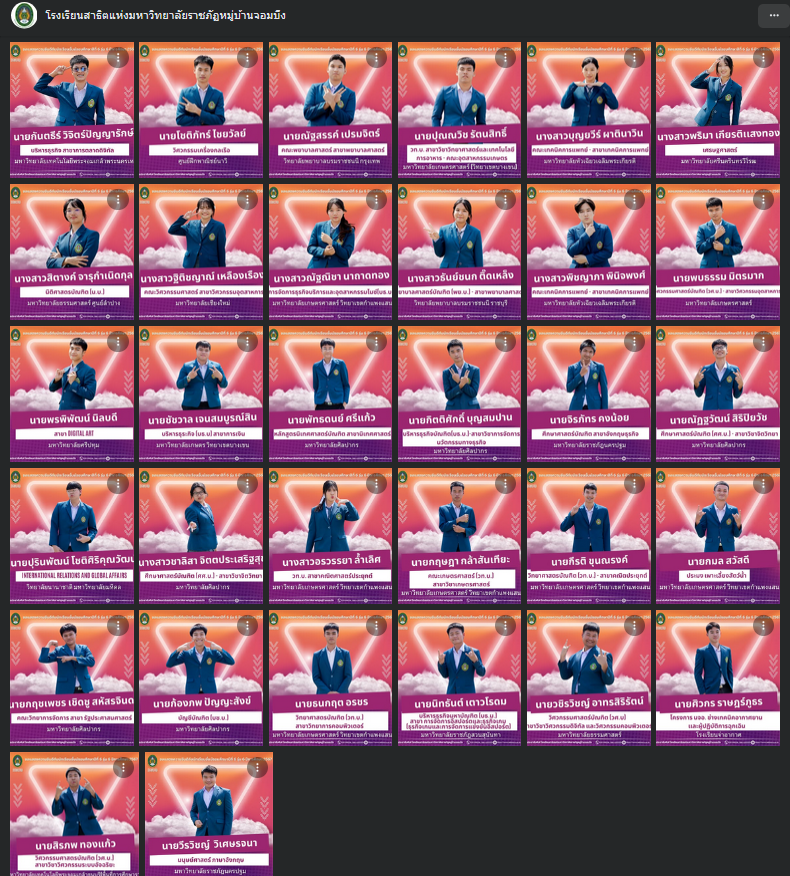Screen dimensions: 790x876
Task: Open options on นายปุณณวิช รัตนสิทธิ์ photo
Action: (x=506, y=57)
